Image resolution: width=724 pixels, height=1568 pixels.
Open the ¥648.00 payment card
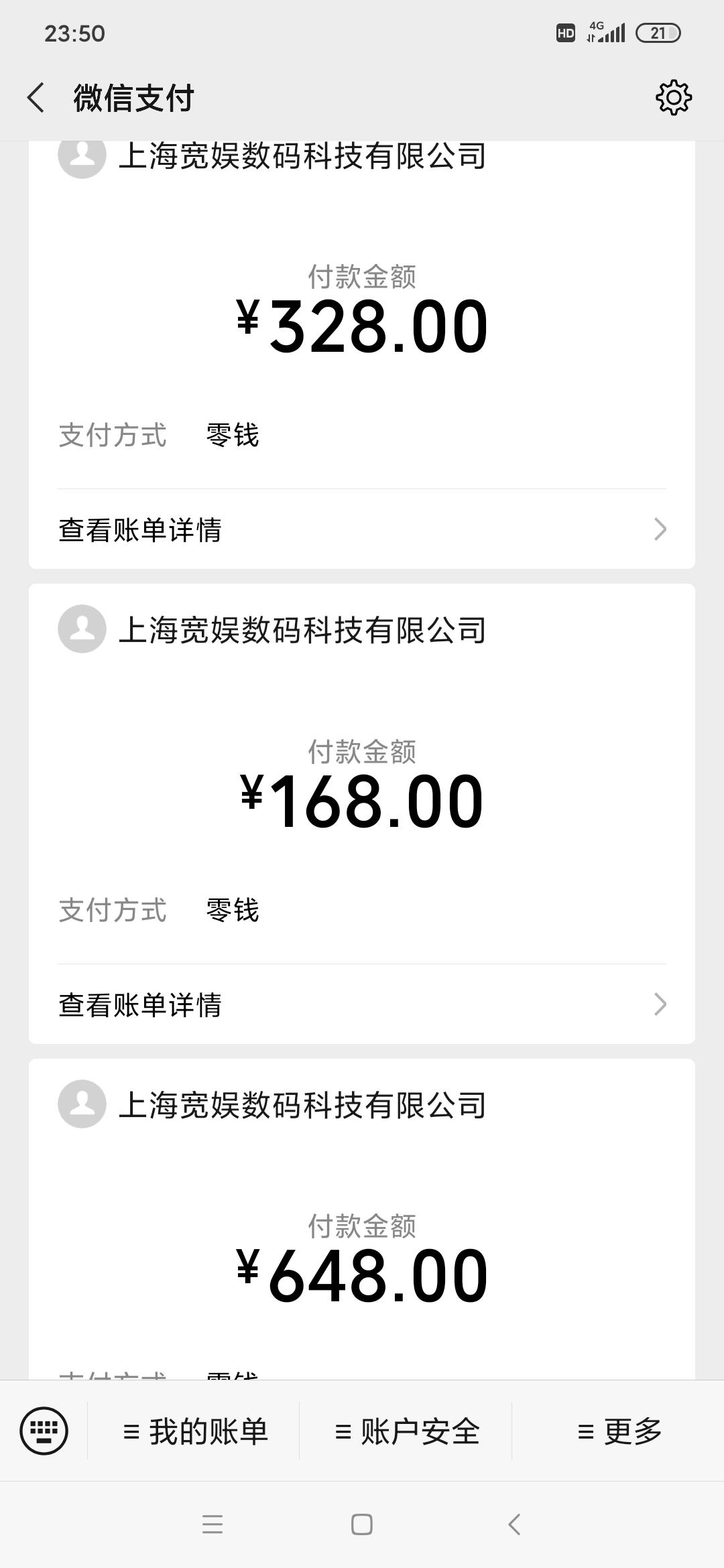tap(362, 1219)
